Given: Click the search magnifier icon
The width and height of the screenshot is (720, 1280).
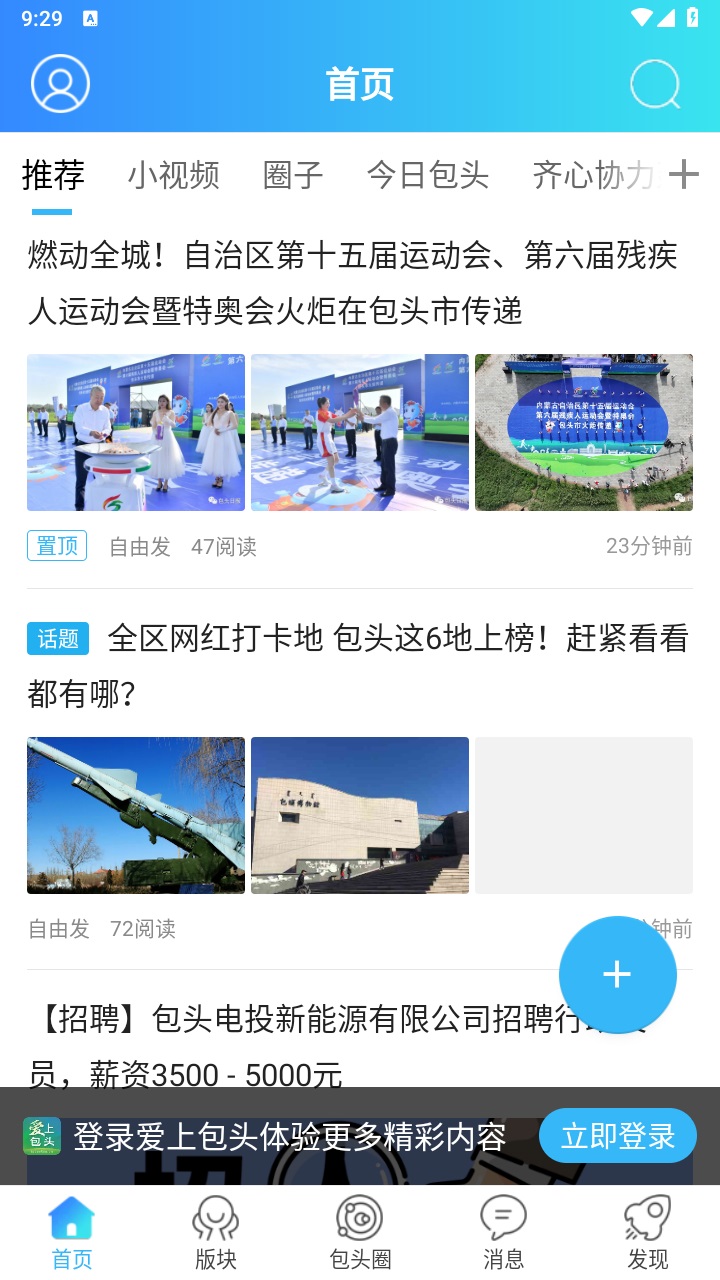Looking at the screenshot, I should coord(655,84).
